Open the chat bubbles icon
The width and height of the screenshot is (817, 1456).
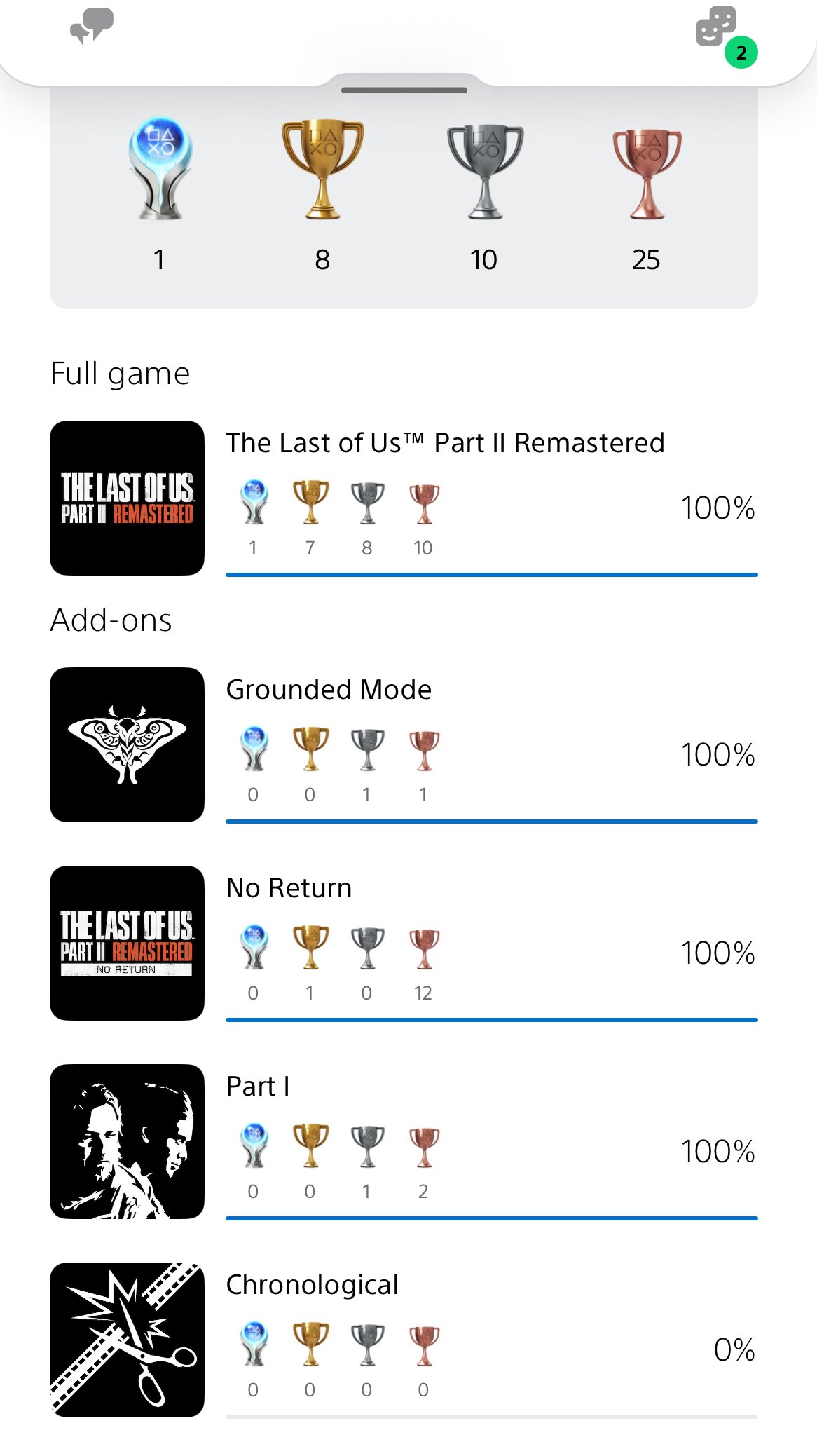click(x=92, y=27)
